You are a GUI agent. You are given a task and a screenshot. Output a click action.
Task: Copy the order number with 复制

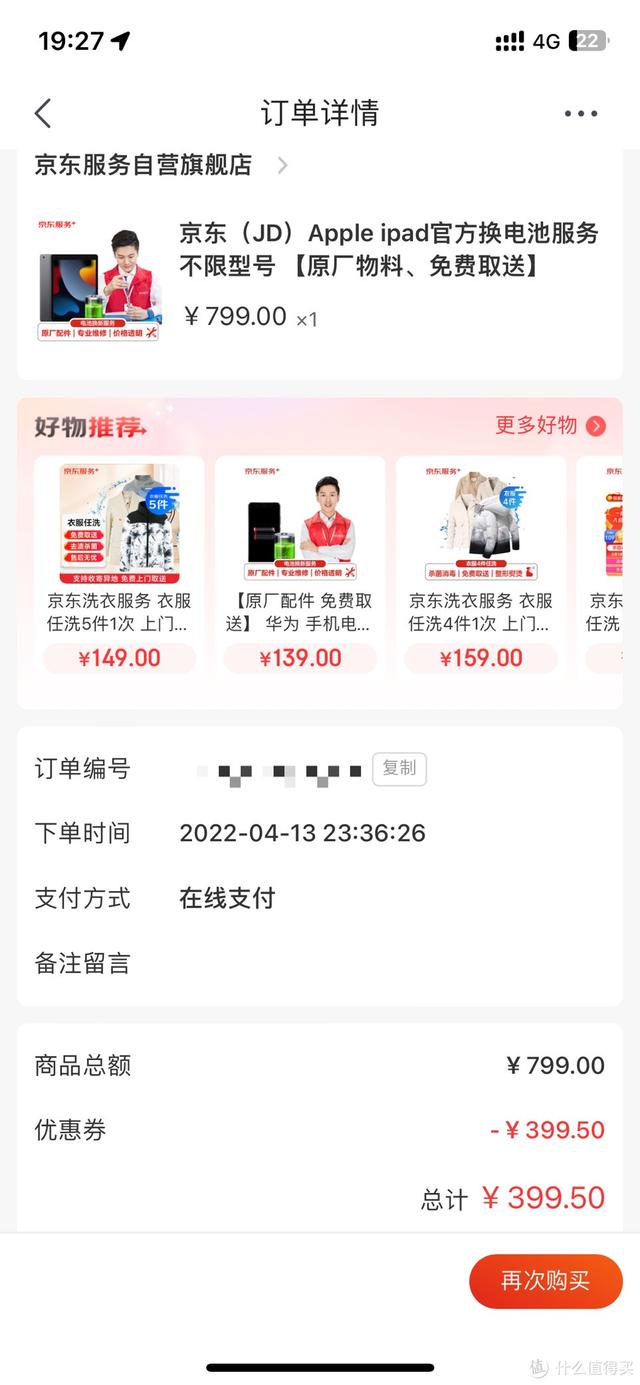coord(399,768)
